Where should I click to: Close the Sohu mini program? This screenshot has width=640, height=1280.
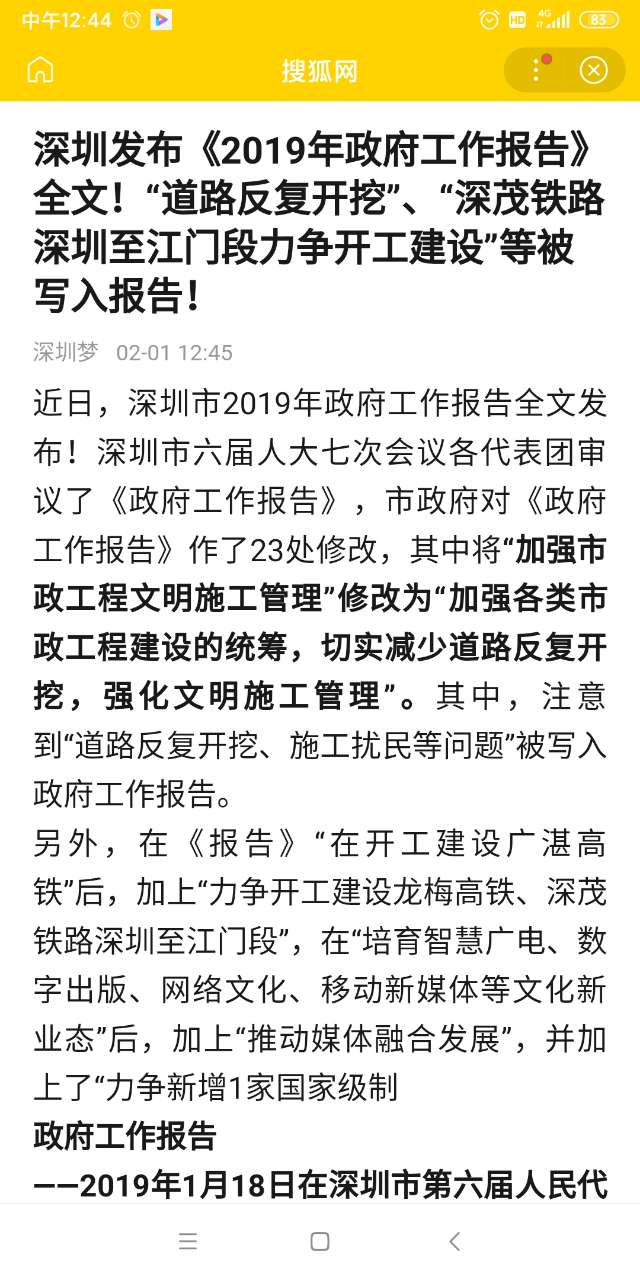[x=593, y=70]
